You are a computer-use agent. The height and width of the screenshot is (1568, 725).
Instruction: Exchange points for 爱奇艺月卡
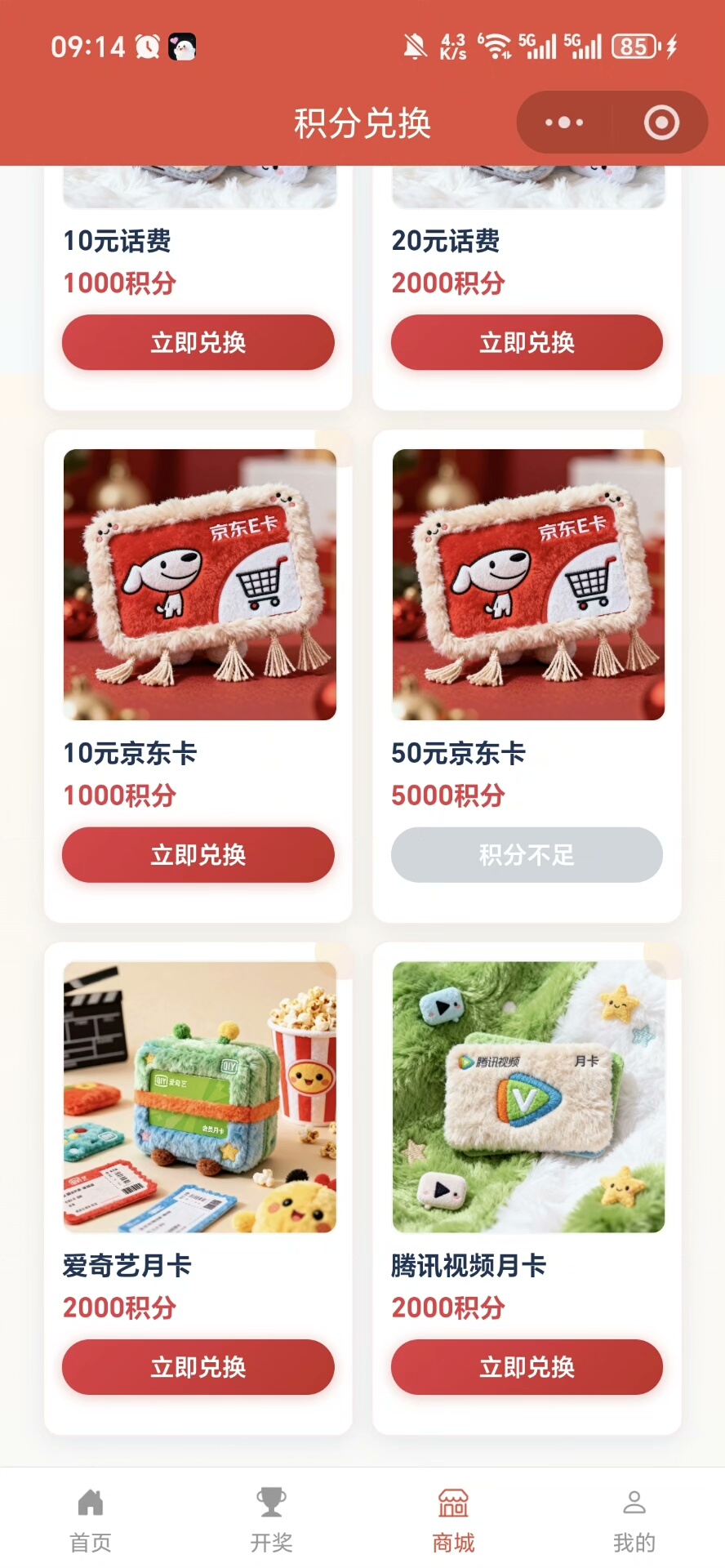(x=198, y=1367)
